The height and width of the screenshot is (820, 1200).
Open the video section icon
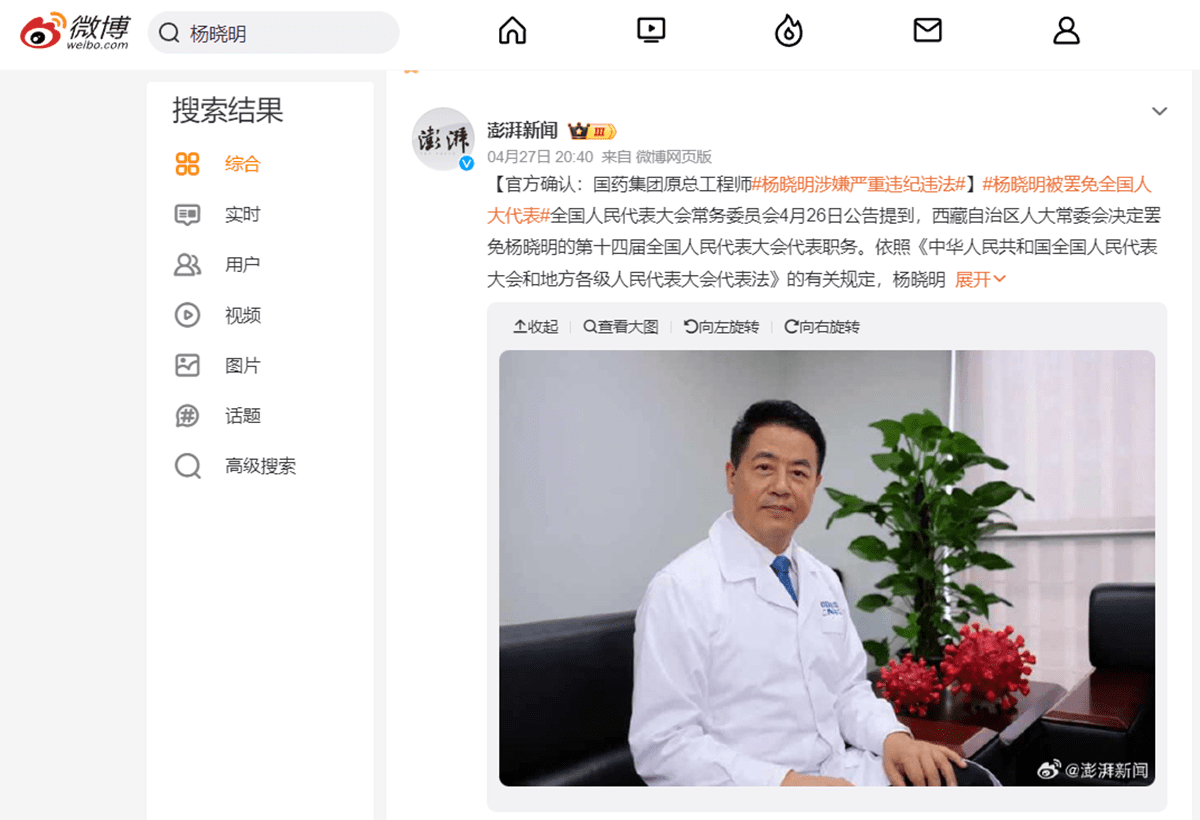(x=651, y=31)
